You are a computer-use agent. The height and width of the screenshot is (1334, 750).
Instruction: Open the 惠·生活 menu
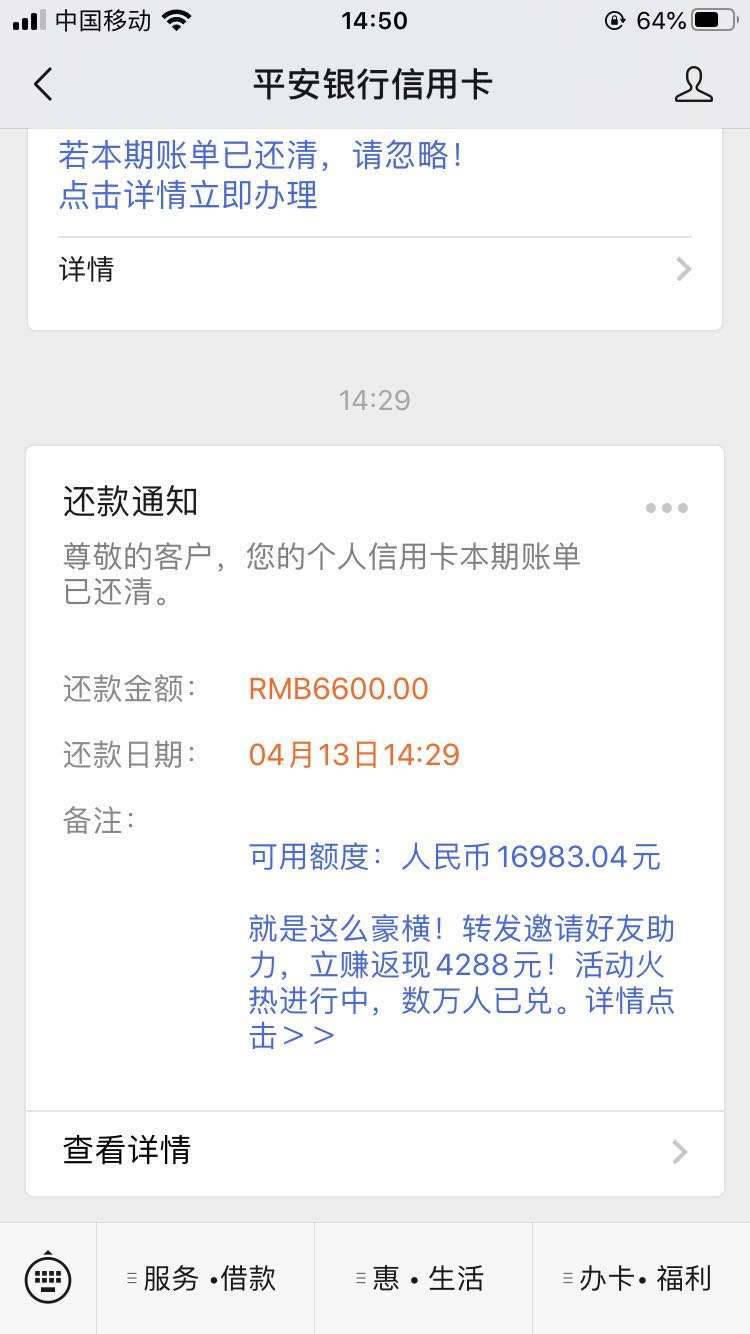(x=423, y=1278)
